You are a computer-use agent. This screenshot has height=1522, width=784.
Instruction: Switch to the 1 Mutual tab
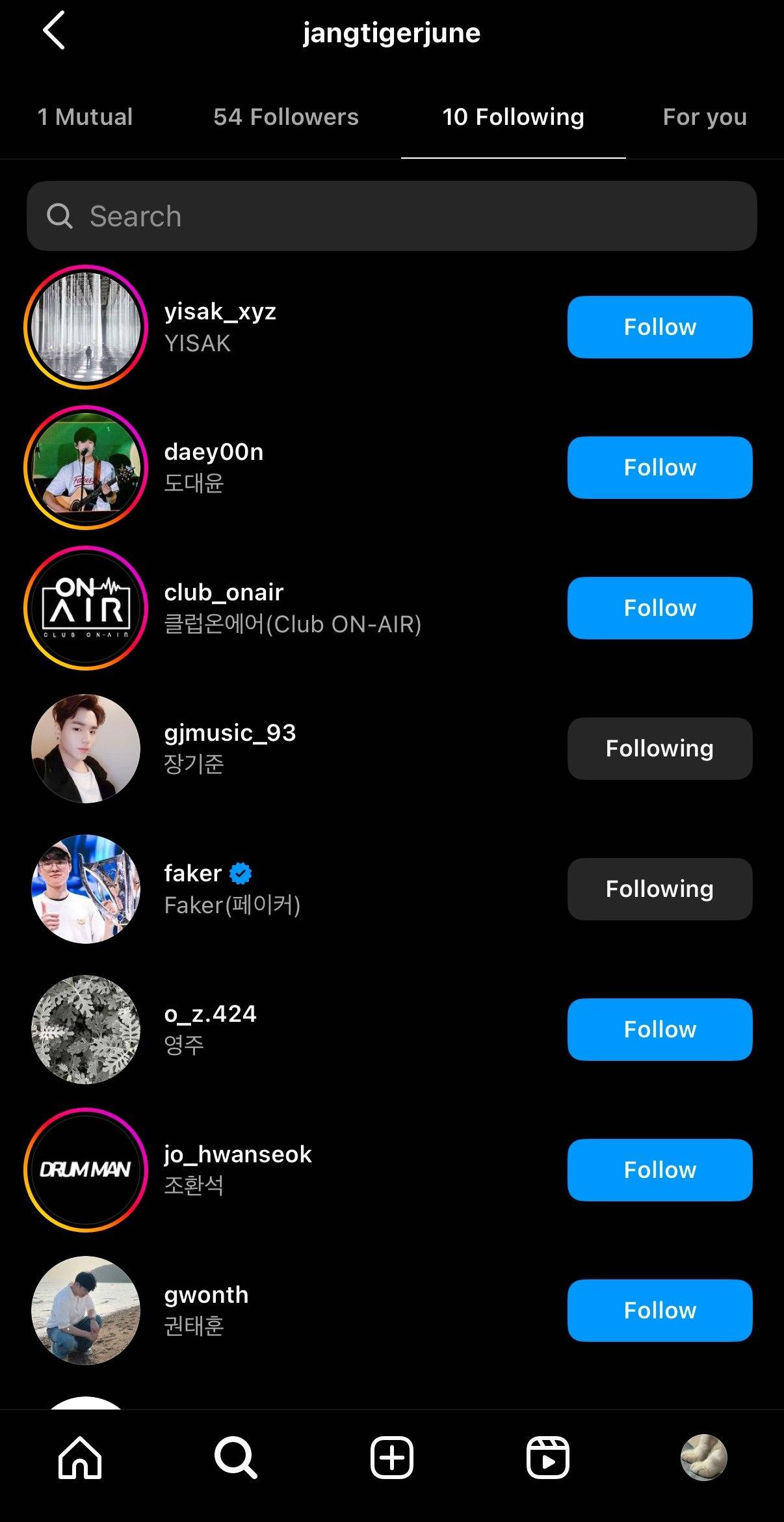[x=85, y=117]
